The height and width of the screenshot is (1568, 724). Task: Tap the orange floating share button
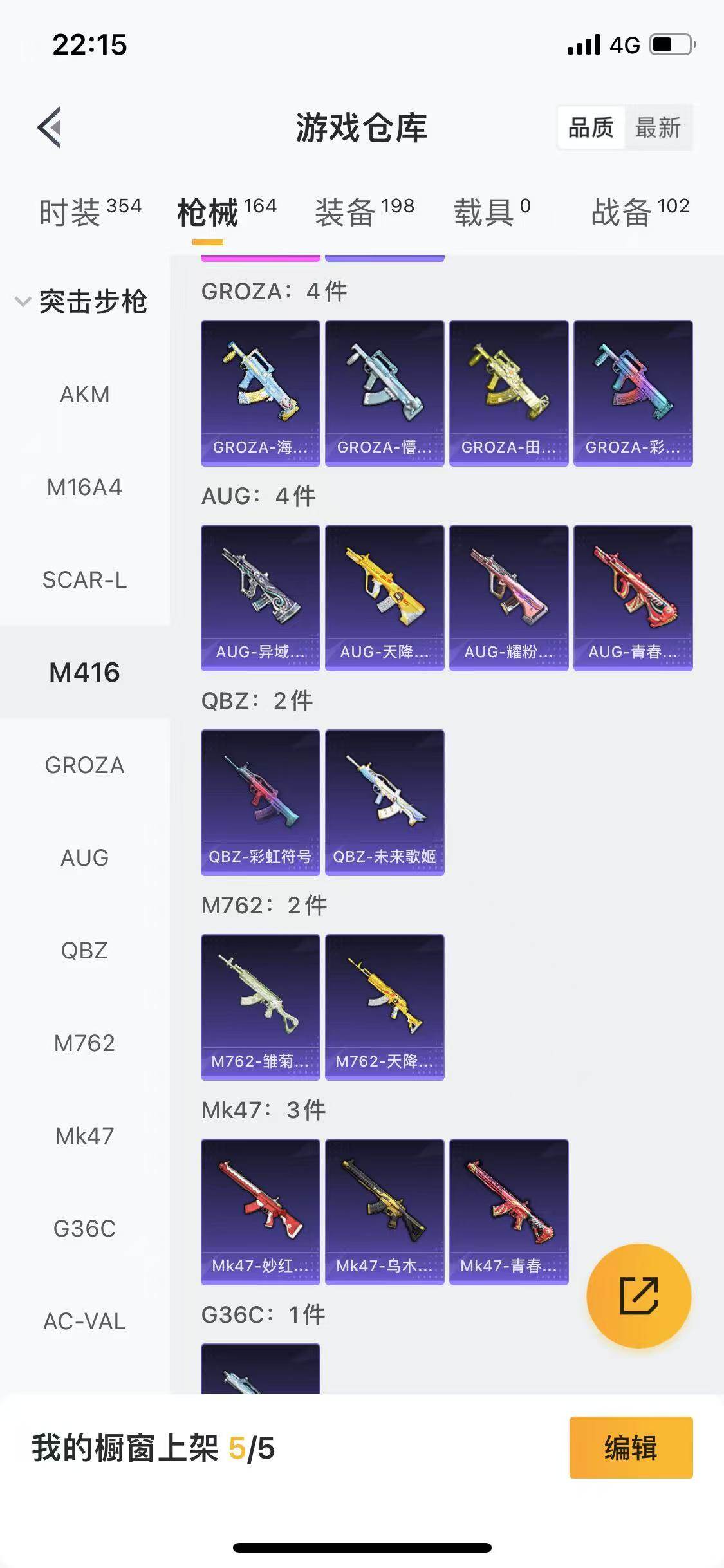pos(638,1295)
